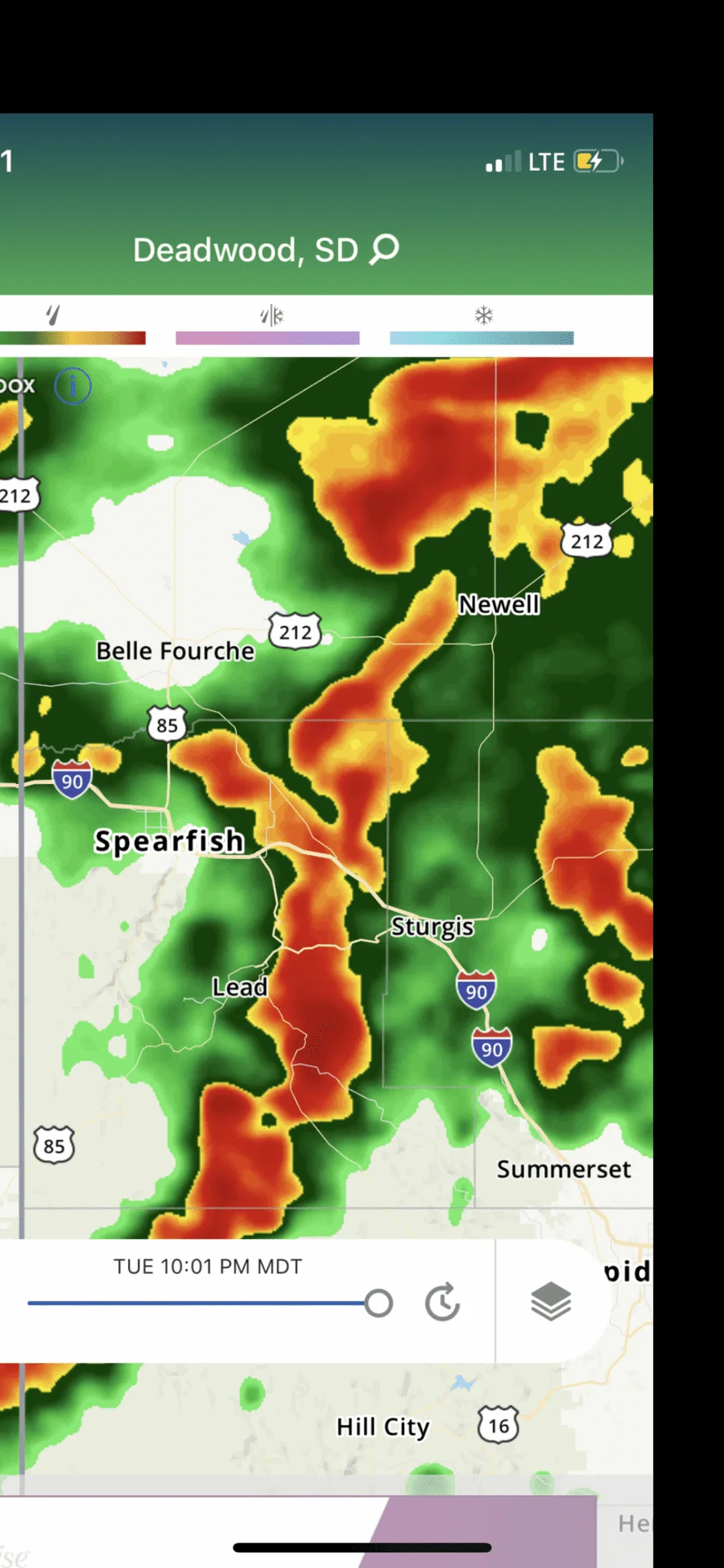Tap the radar history clock icon
The image size is (724, 1568).
click(442, 1303)
